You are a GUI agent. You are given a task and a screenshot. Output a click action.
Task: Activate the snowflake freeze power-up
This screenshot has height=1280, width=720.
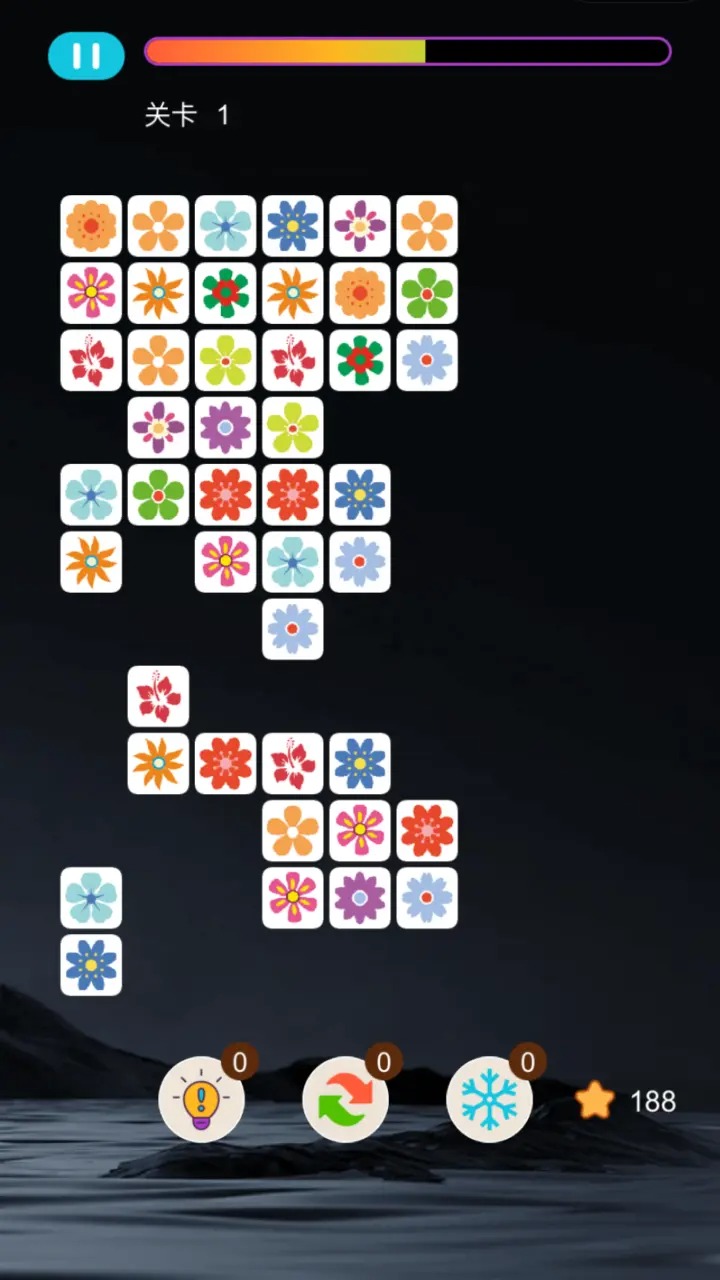489,1099
